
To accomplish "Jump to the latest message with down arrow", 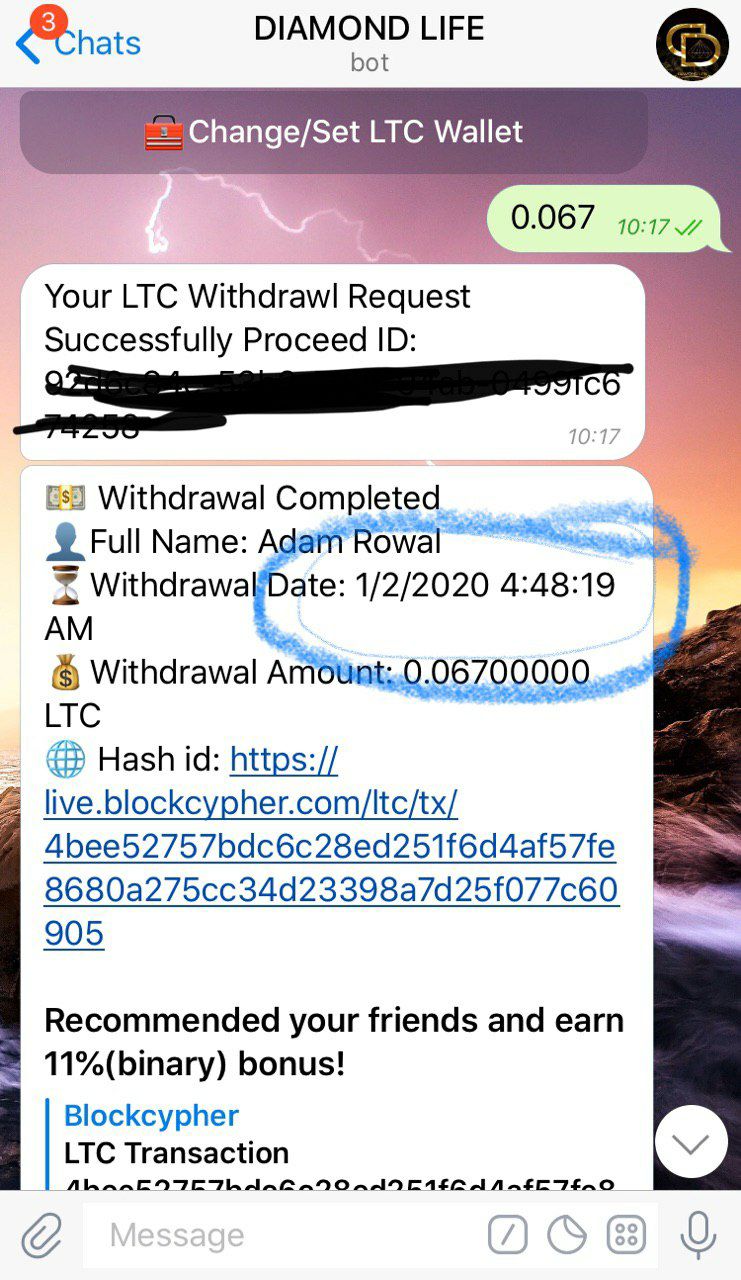I will (x=691, y=1141).
